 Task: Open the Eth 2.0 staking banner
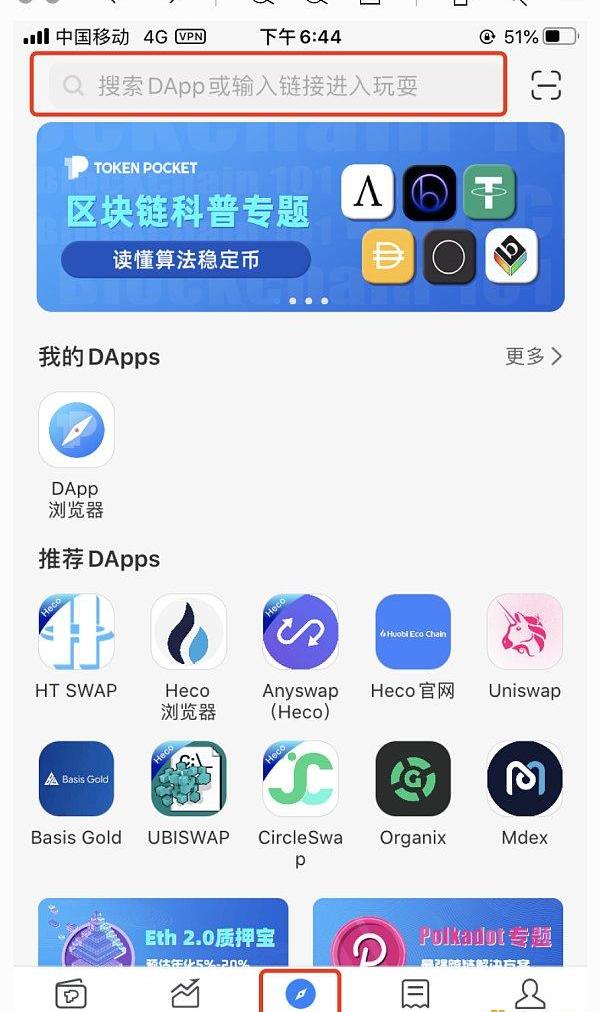[163, 933]
